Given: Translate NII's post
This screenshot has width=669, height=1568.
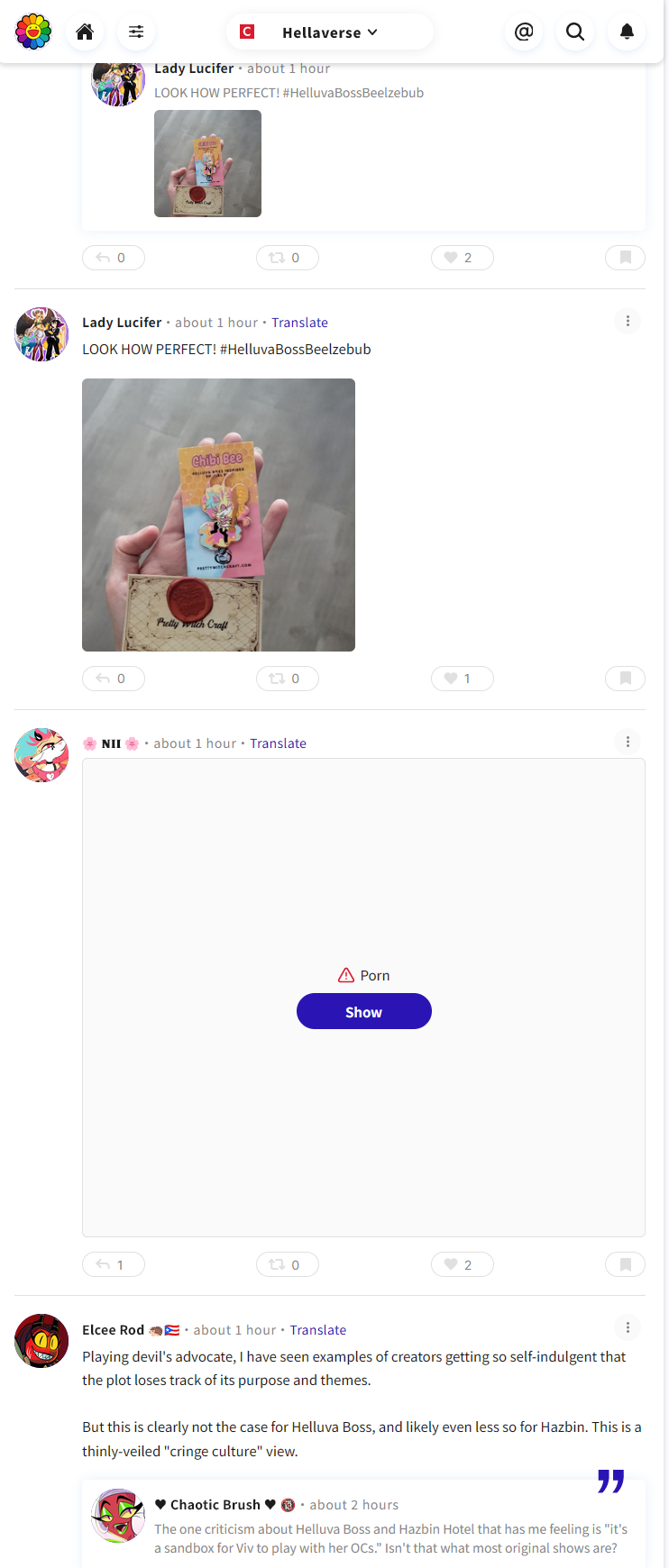Looking at the screenshot, I should click(x=278, y=743).
